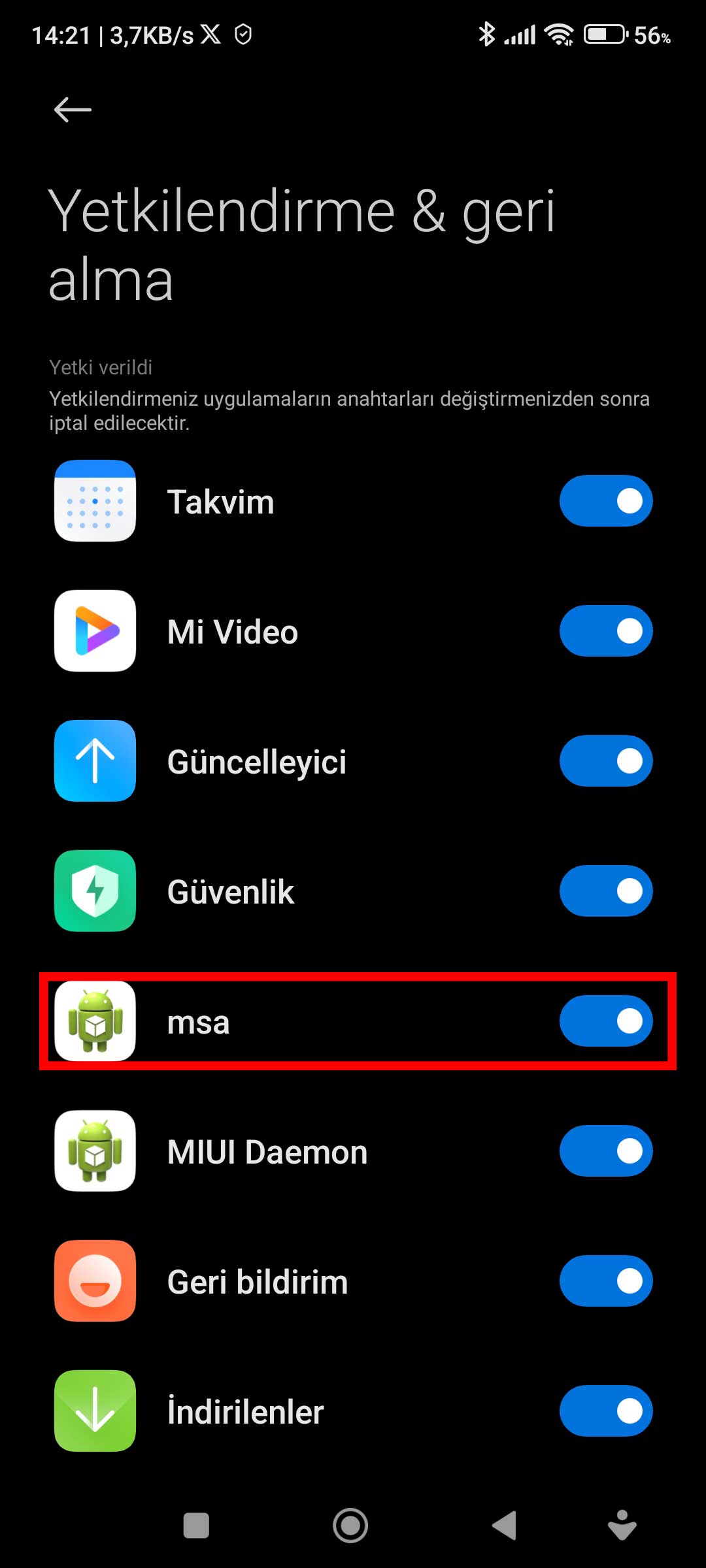Screen dimensions: 706x1568
Task: Disable the MIUI Daemon toggle
Action: (606, 1151)
